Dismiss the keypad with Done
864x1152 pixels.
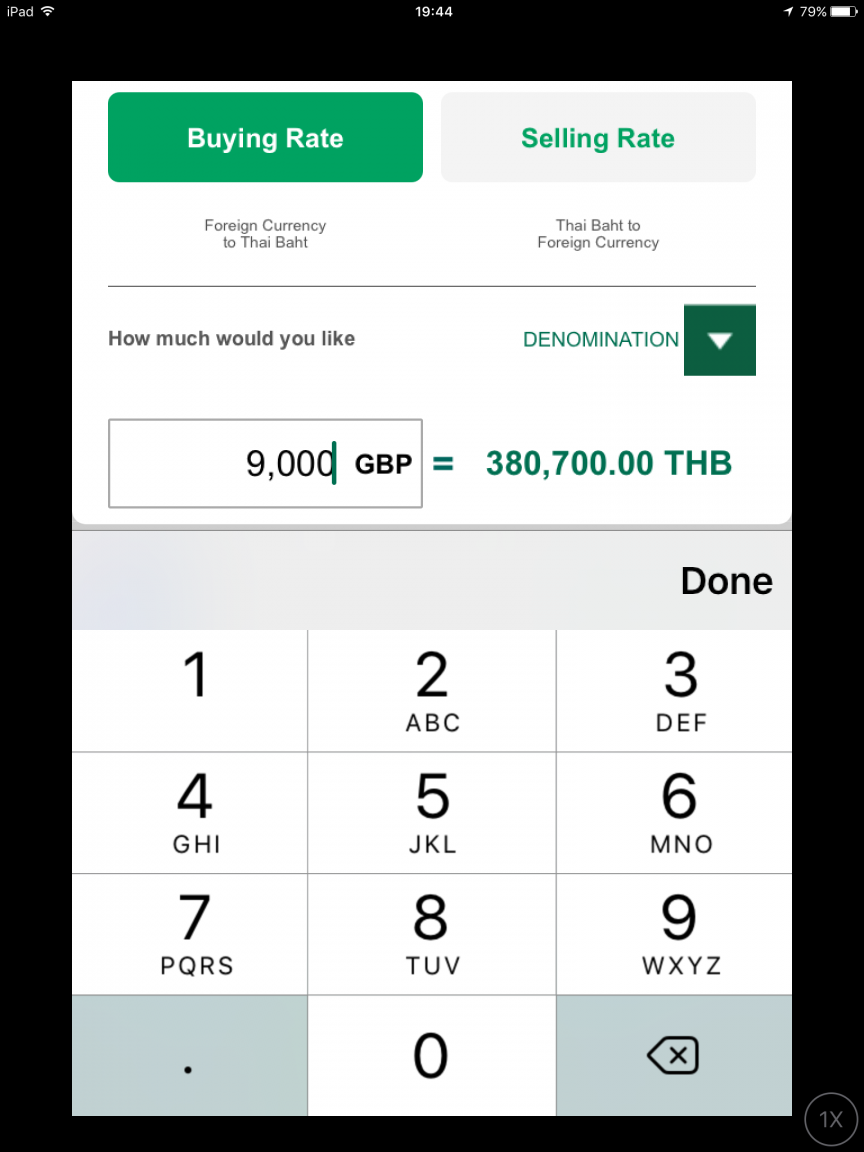coord(726,581)
